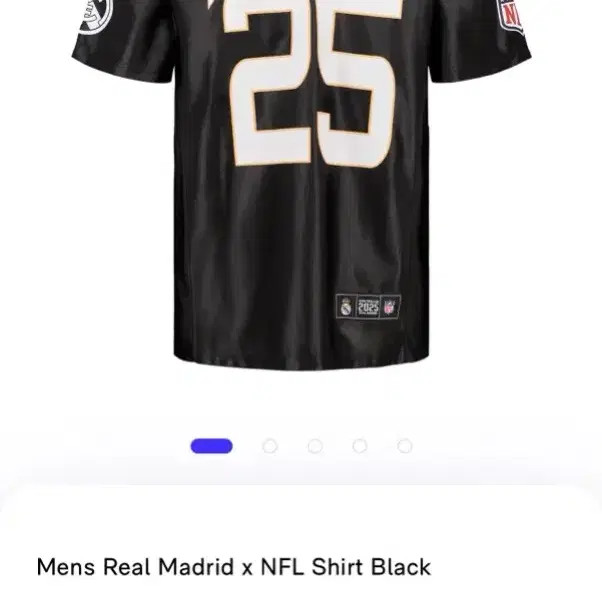
Task: Go to the fourth image indicator dot
Action: (360, 446)
